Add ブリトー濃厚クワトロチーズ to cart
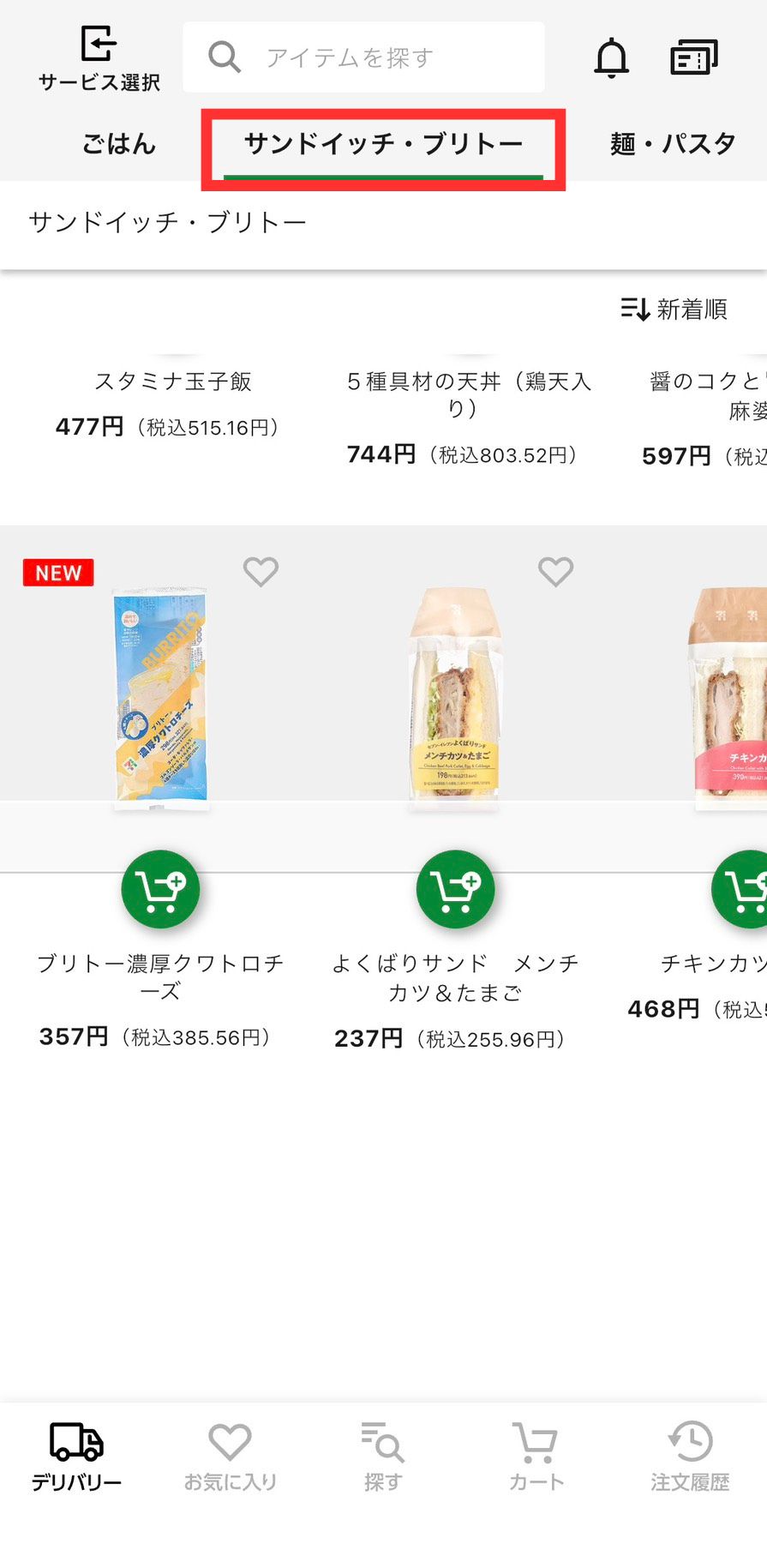Screen dimensions: 767x1568 point(160,889)
